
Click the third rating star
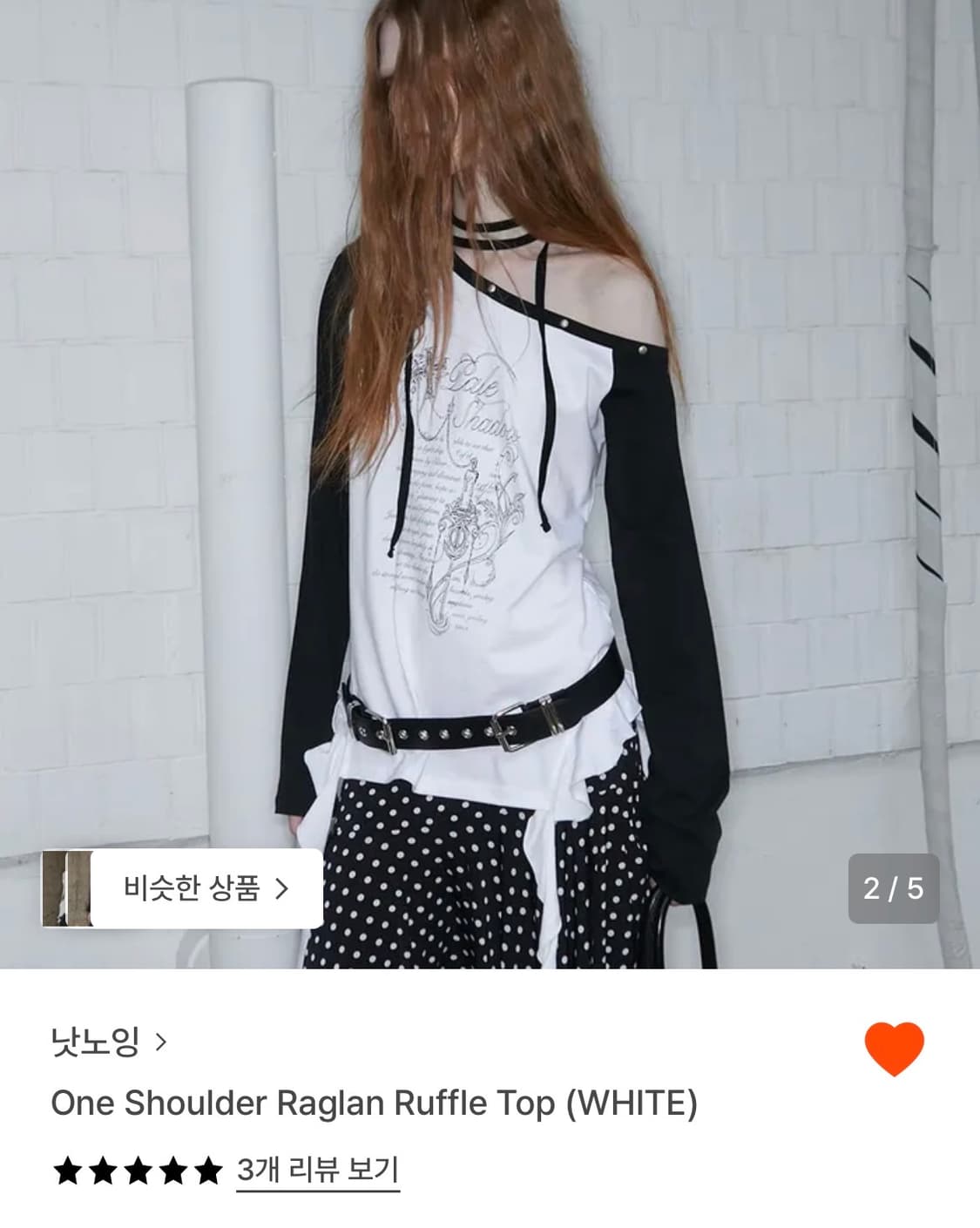pos(139,1171)
